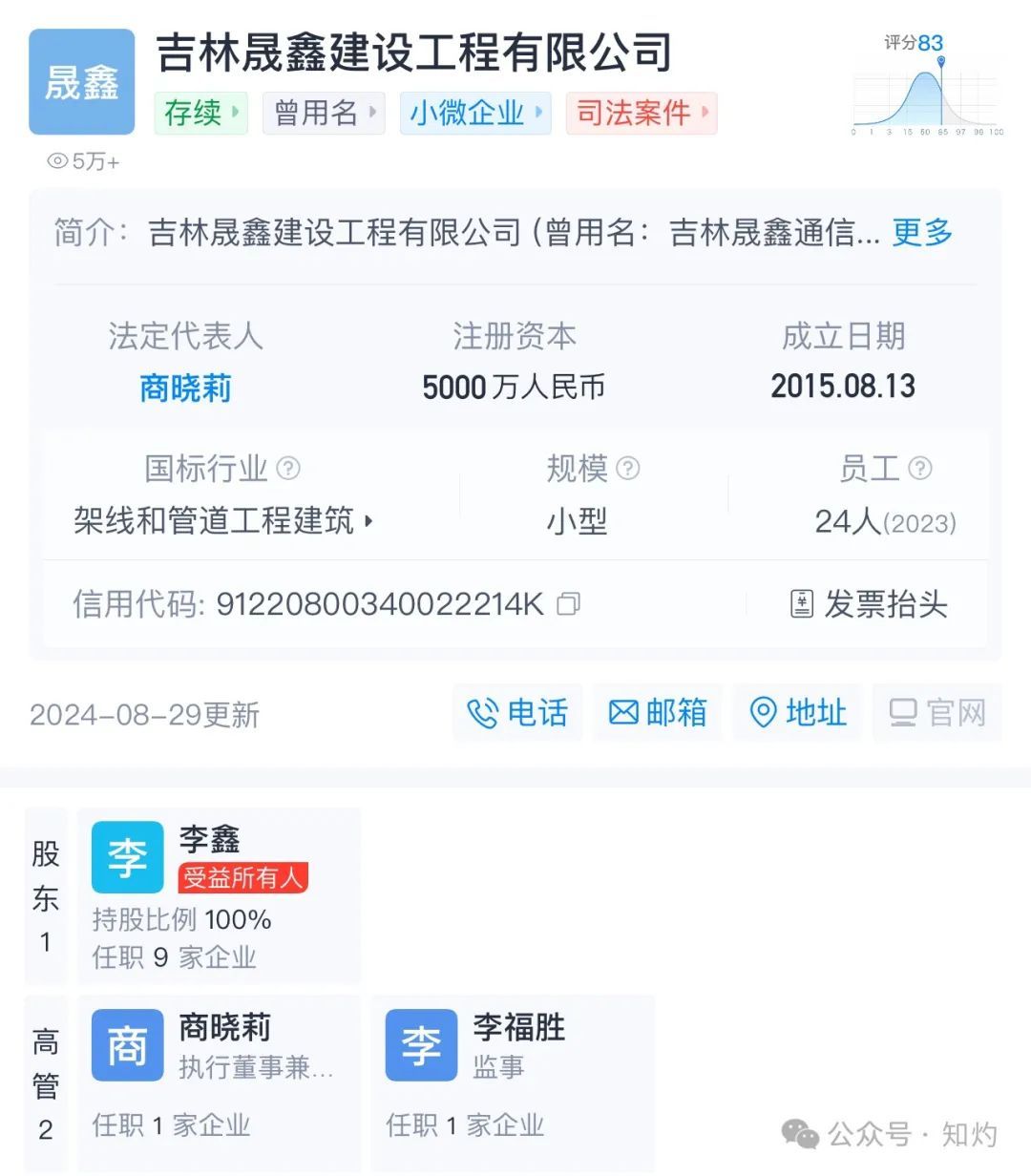Open 发票抬头 invoice title
Viewport: 1031px width, 1176px height.
pyautogui.click(x=869, y=604)
